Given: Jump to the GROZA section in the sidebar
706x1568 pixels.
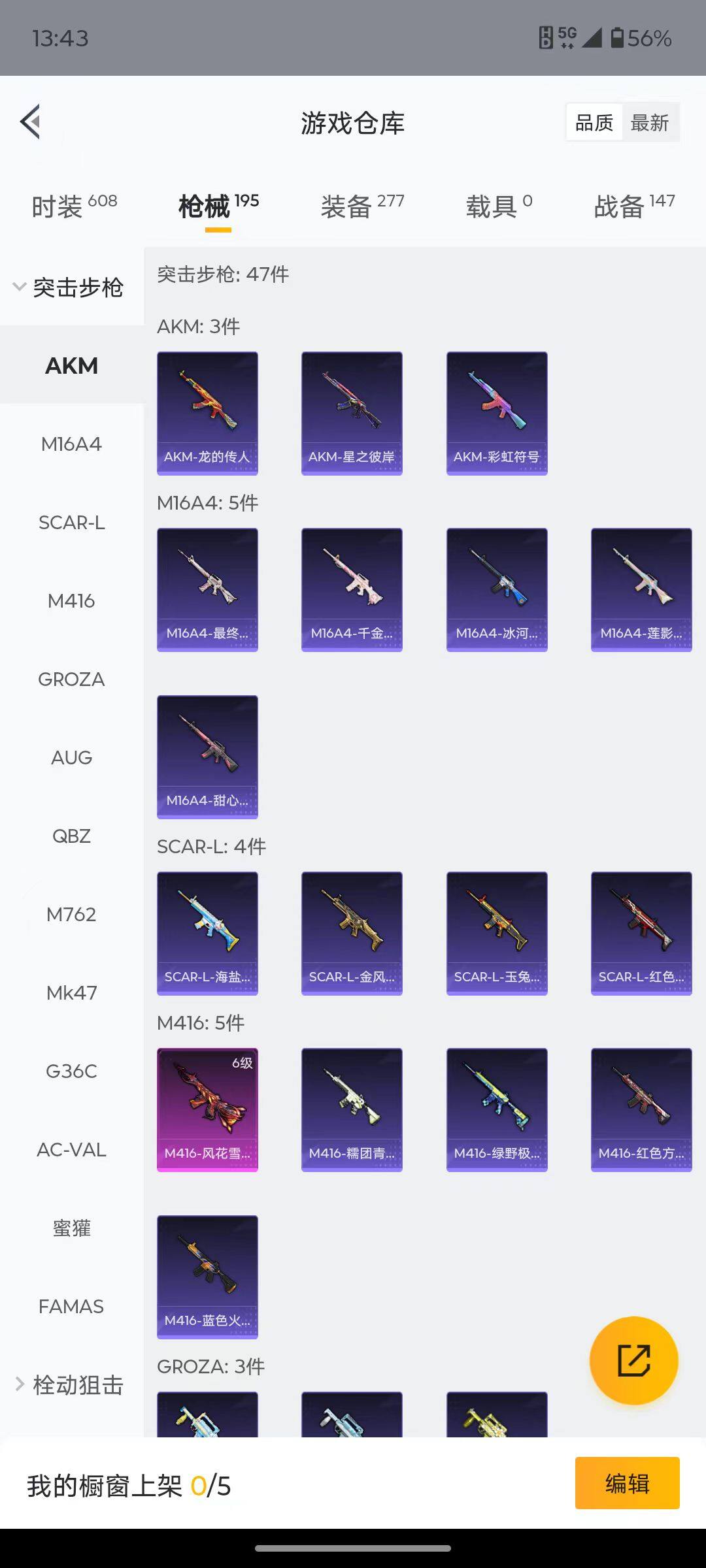Looking at the screenshot, I should [71, 679].
